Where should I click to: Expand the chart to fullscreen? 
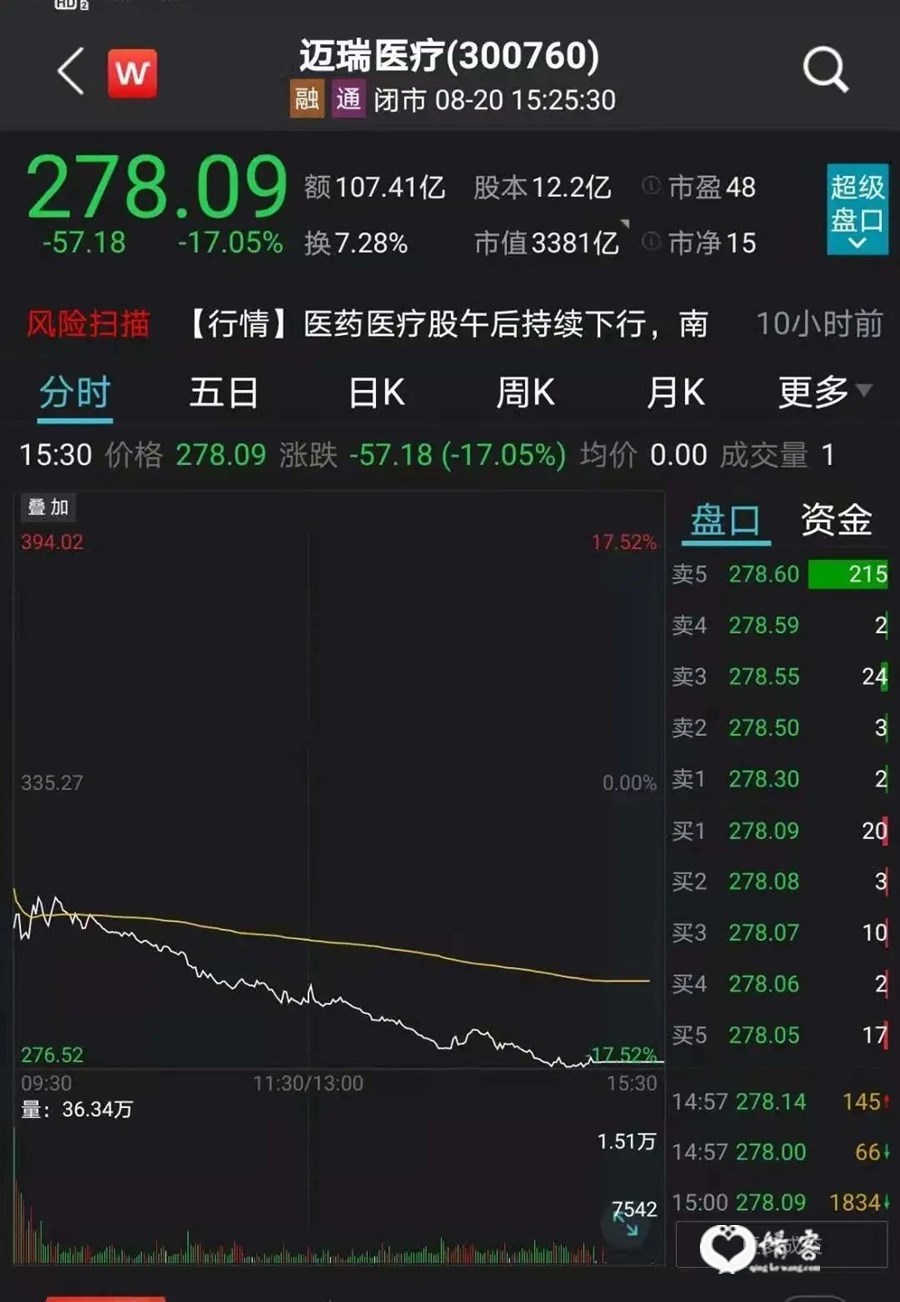626,1221
